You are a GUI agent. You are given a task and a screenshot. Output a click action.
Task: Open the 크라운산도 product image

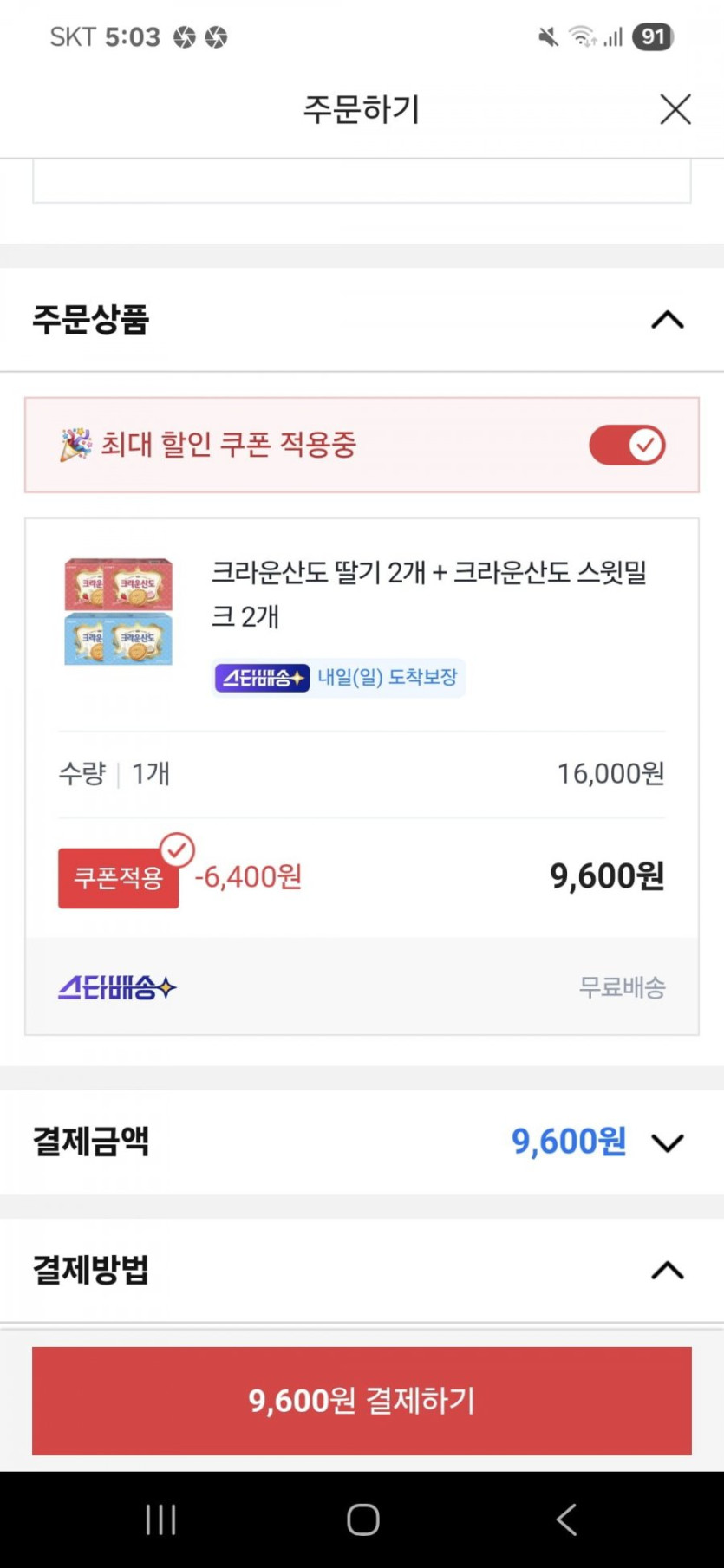point(119,612)
